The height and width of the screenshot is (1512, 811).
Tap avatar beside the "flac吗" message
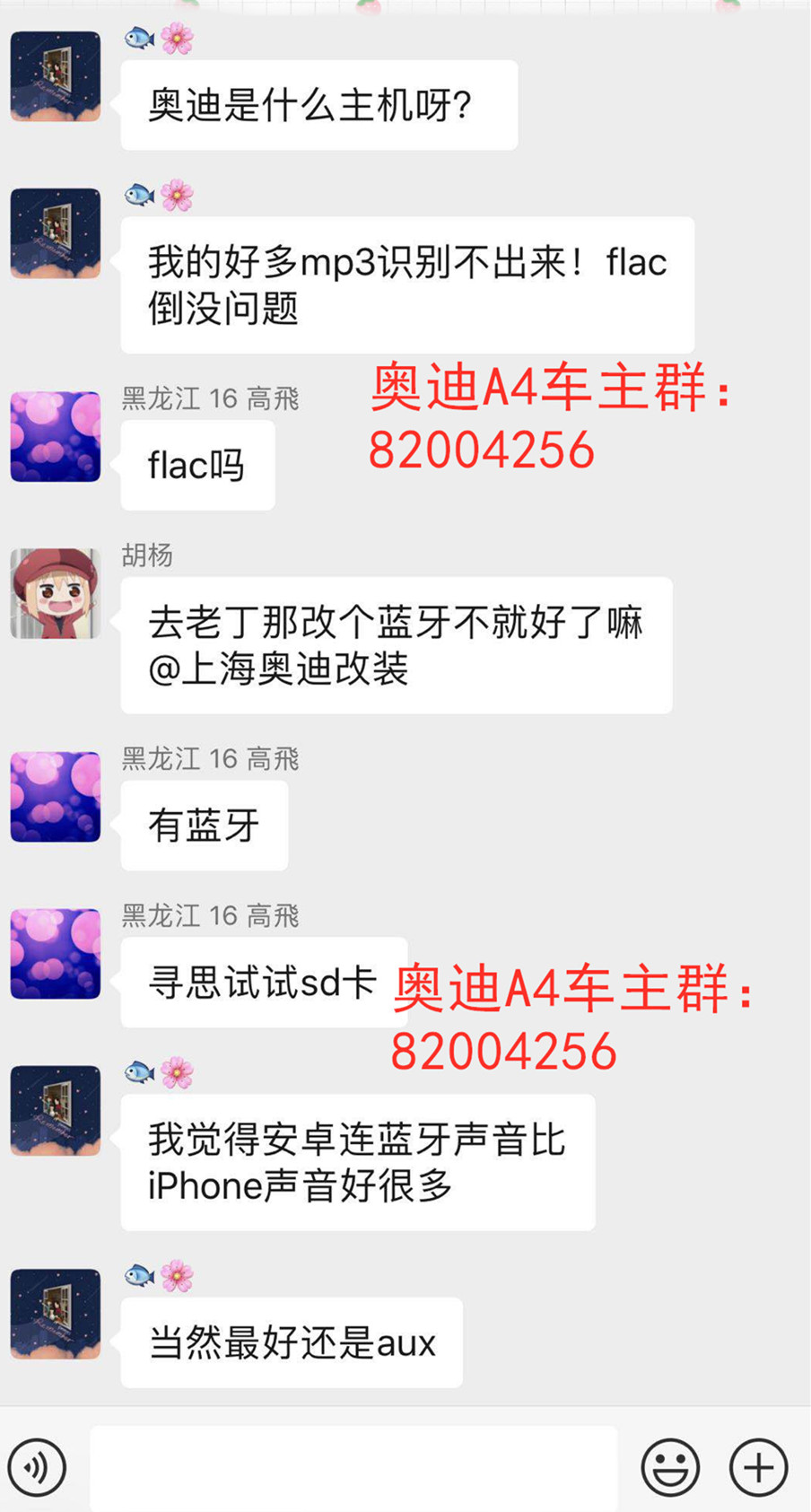click(x=56, y=437)
